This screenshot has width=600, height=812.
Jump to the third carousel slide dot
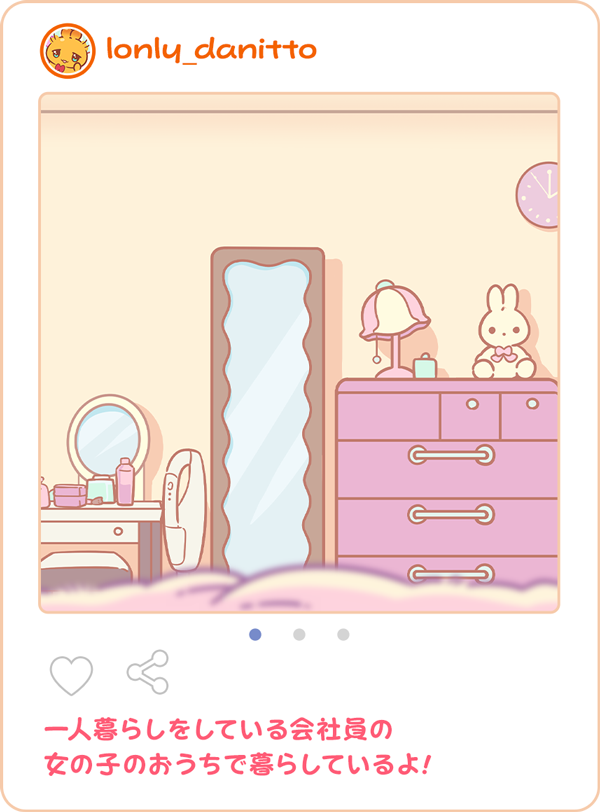tap(343, 634)
